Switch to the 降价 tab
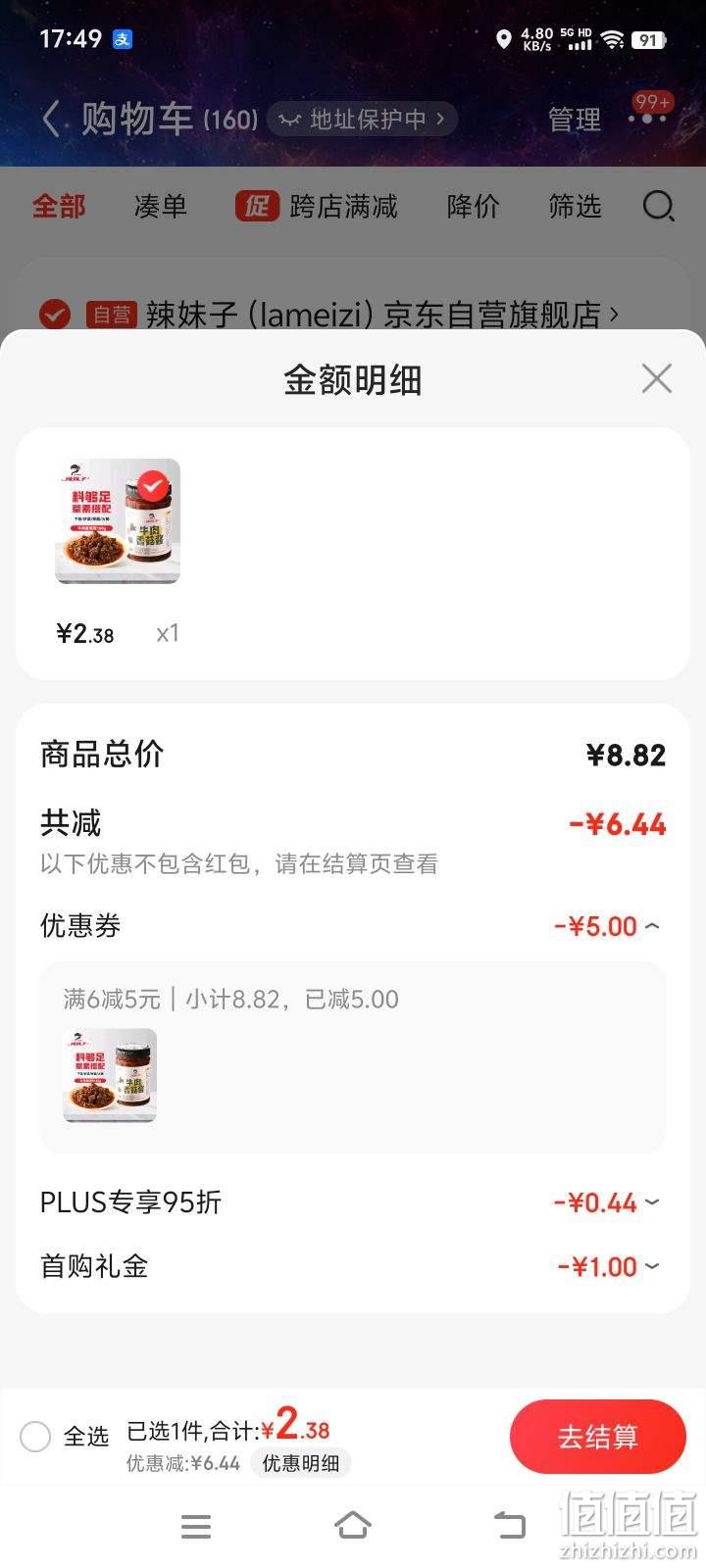This screenshot has height=1568, width=706. 473,206
